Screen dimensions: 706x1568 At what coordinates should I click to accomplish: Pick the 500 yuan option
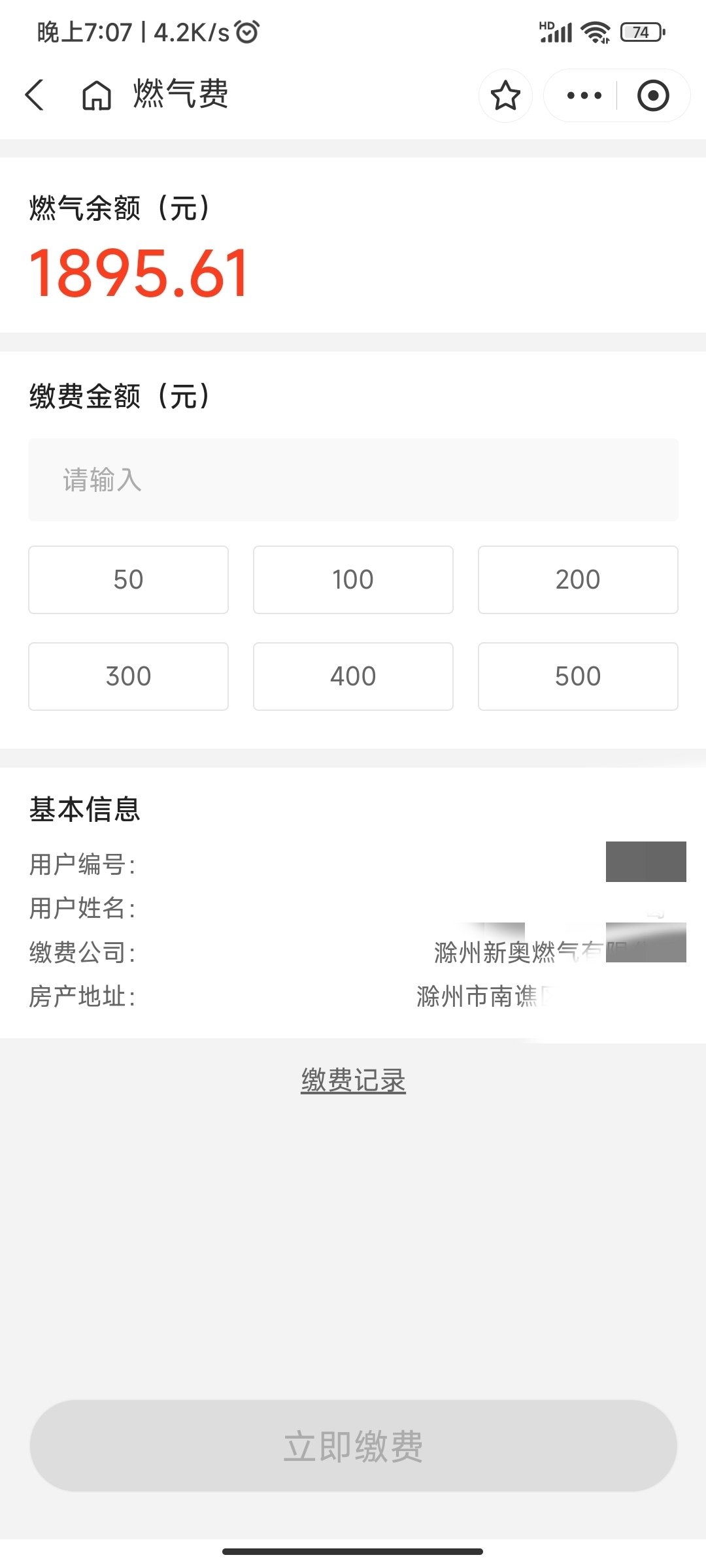(x=578, y=676)
